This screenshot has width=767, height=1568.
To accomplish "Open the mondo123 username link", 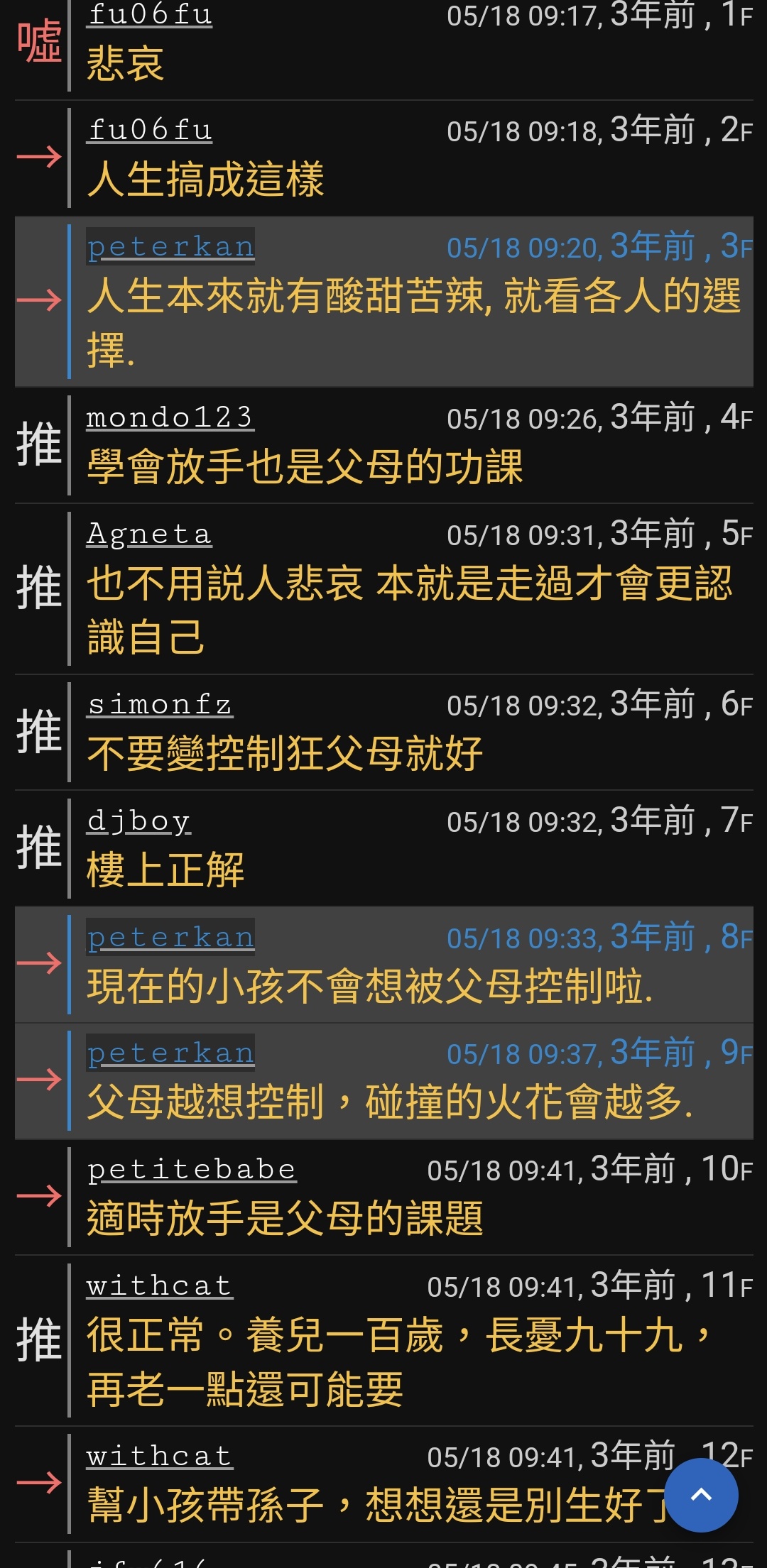I will click(x=170, y=417).
